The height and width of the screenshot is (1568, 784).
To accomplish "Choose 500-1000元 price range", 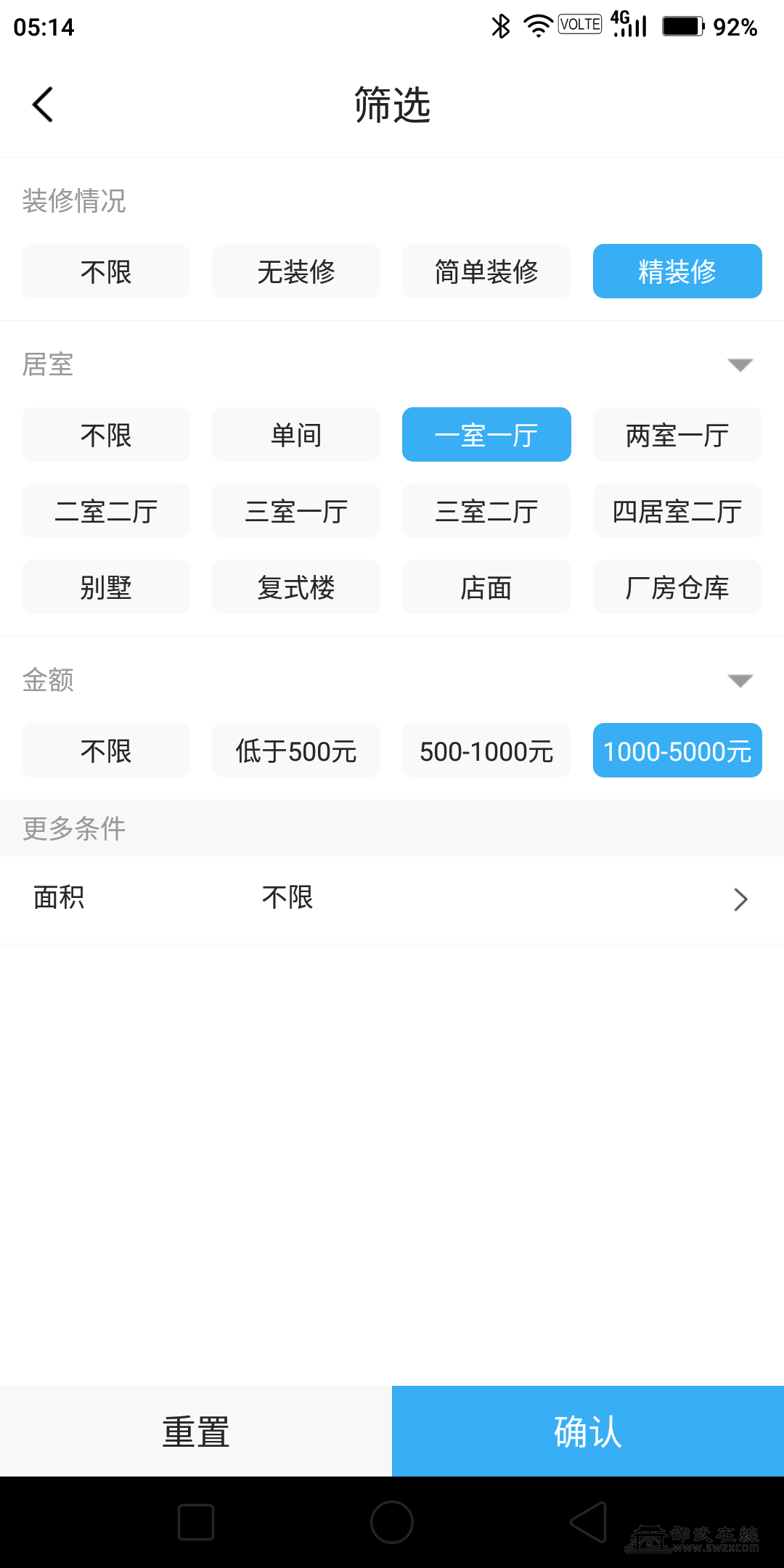I will click(486, 751).
